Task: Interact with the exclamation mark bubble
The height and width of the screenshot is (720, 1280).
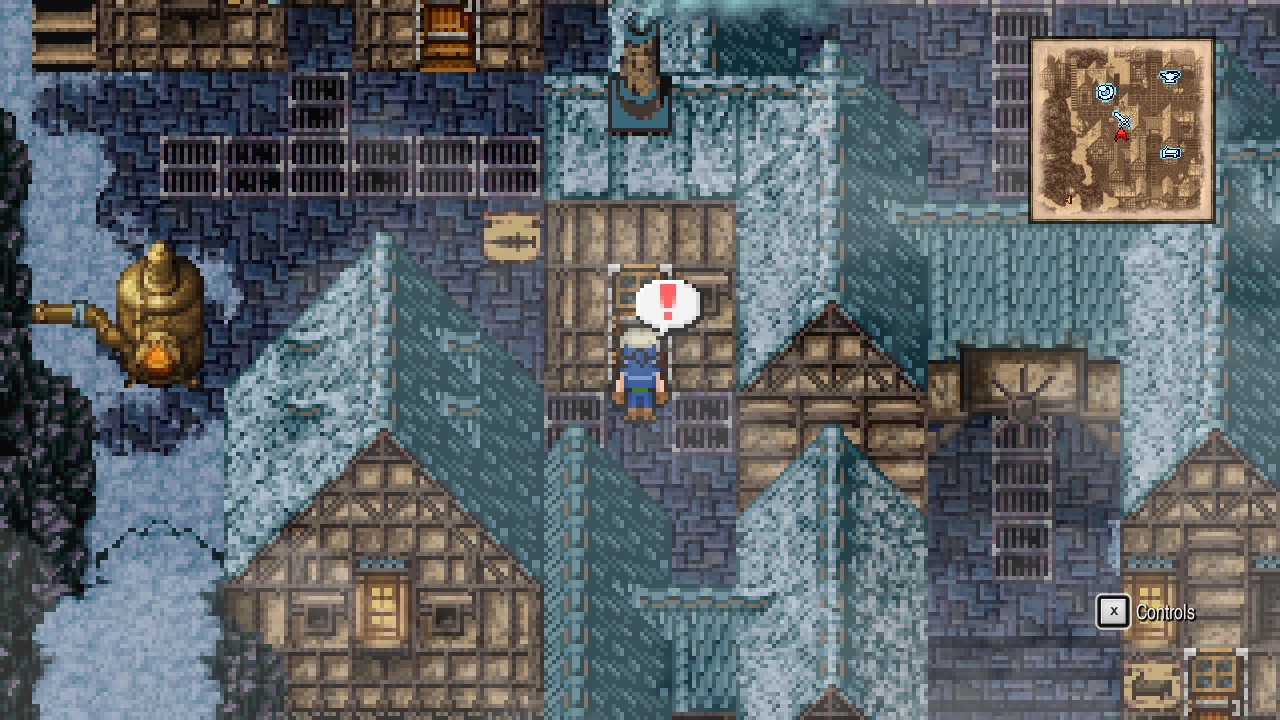Action: (667, 303)
